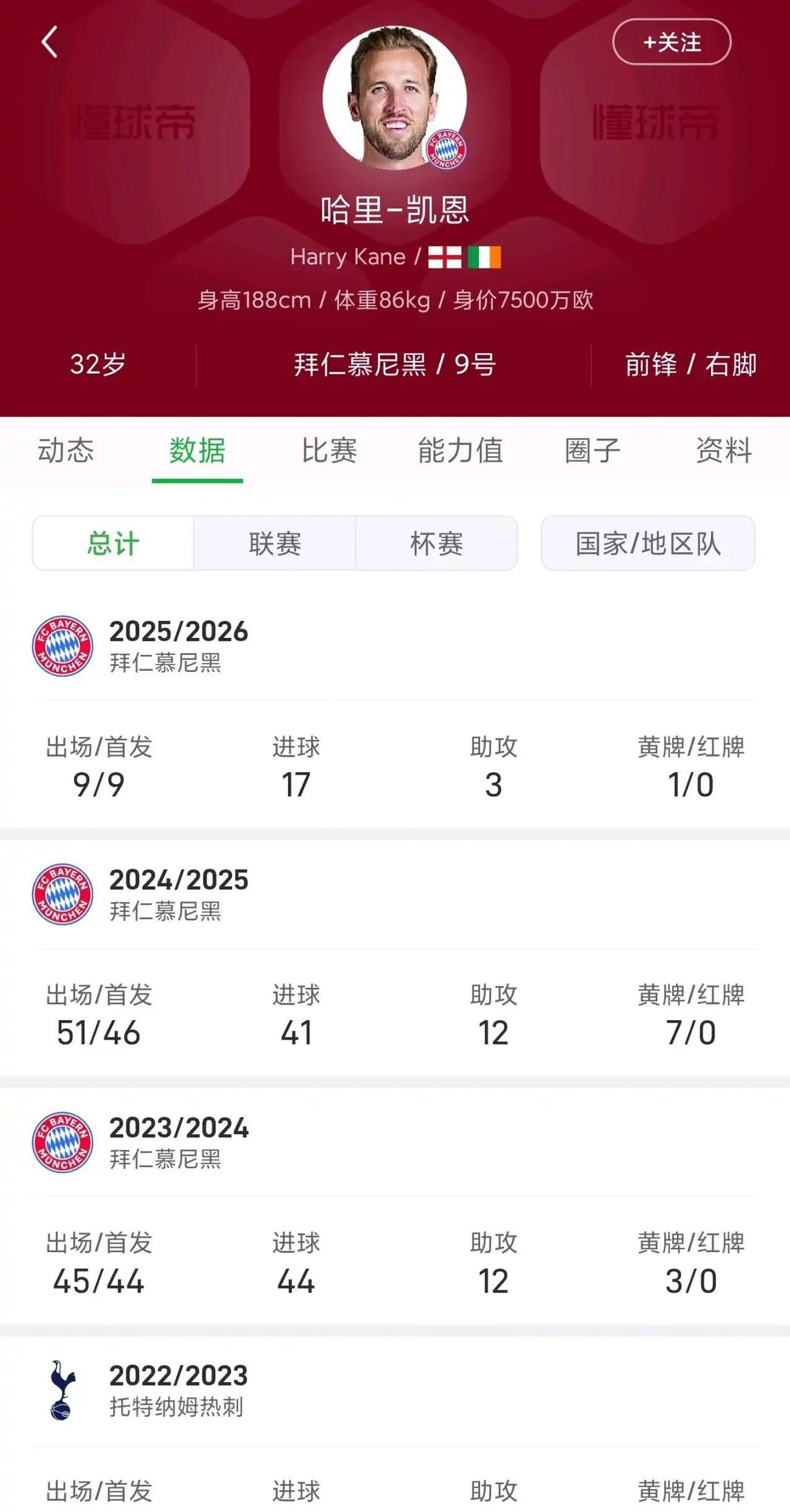Open Harry Kane's profile photo
The width and height of the screenshot is (790, 1512).
(394, 98)
